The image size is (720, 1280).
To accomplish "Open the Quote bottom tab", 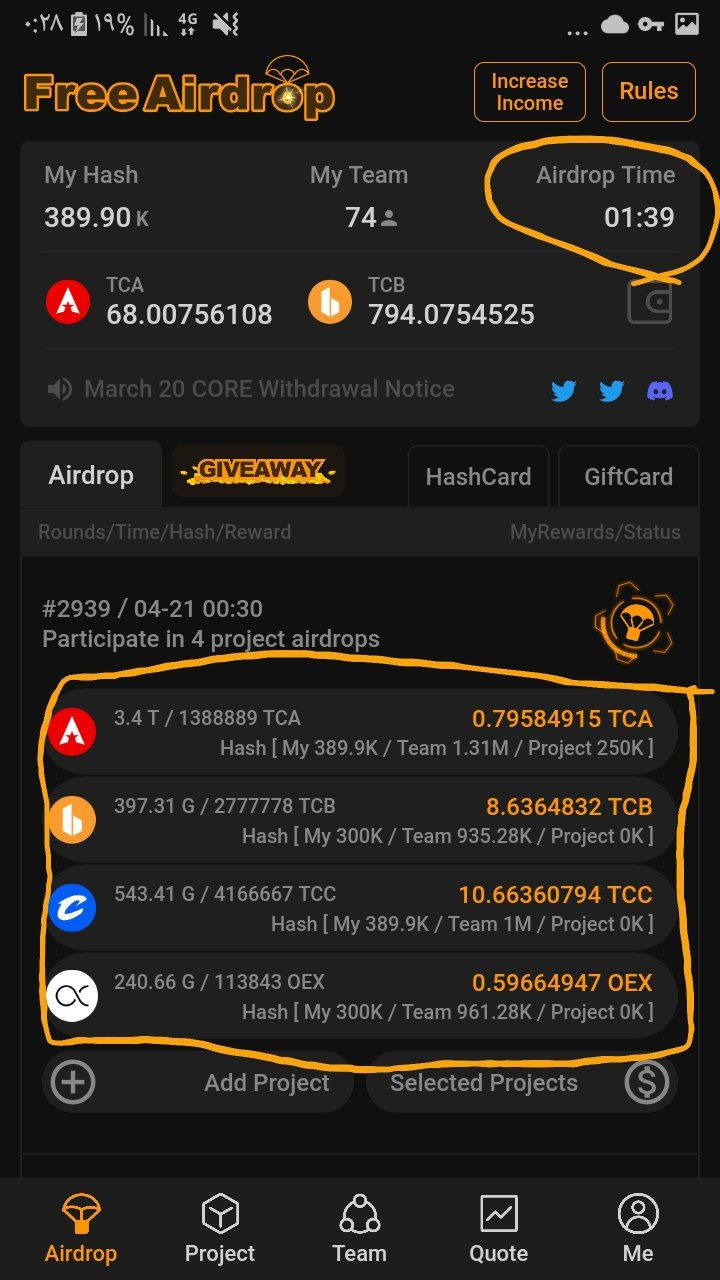I will 499,1230.
